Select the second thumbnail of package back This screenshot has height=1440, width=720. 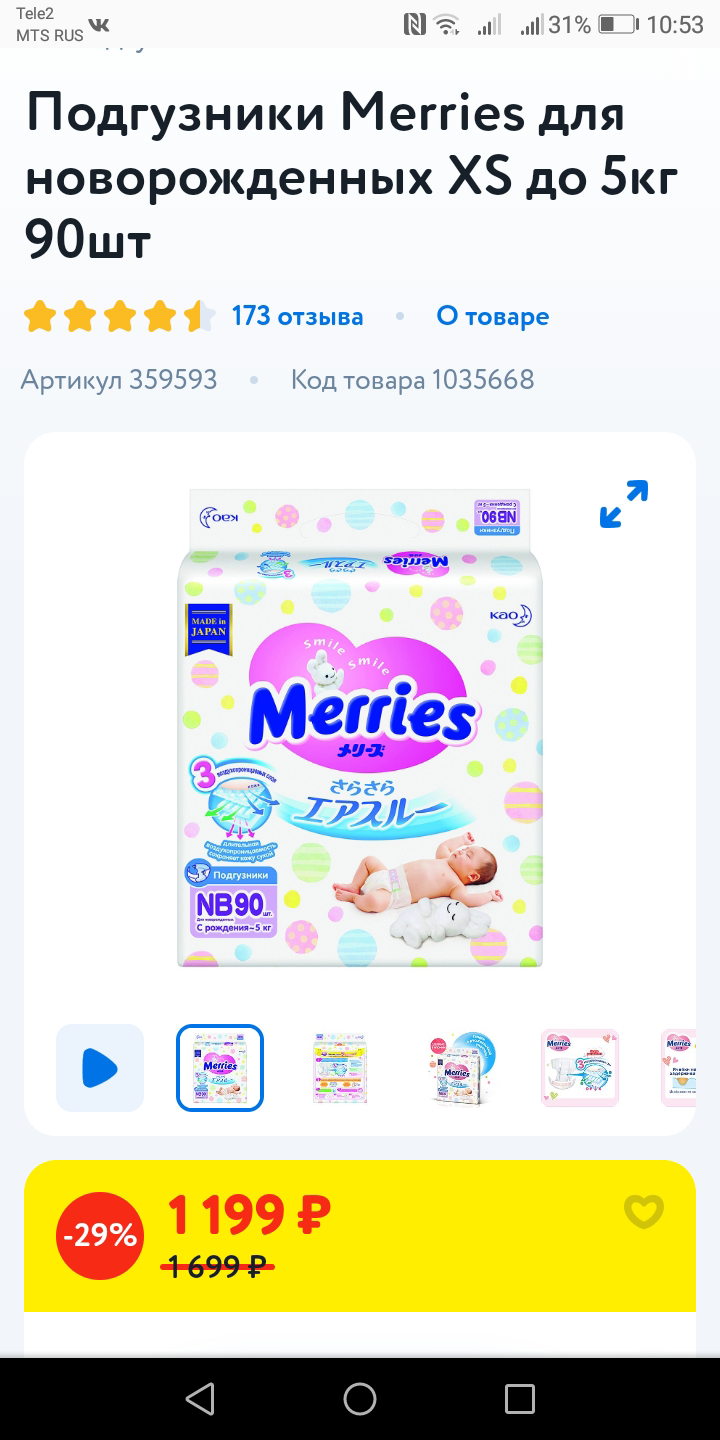point(340,1068)
